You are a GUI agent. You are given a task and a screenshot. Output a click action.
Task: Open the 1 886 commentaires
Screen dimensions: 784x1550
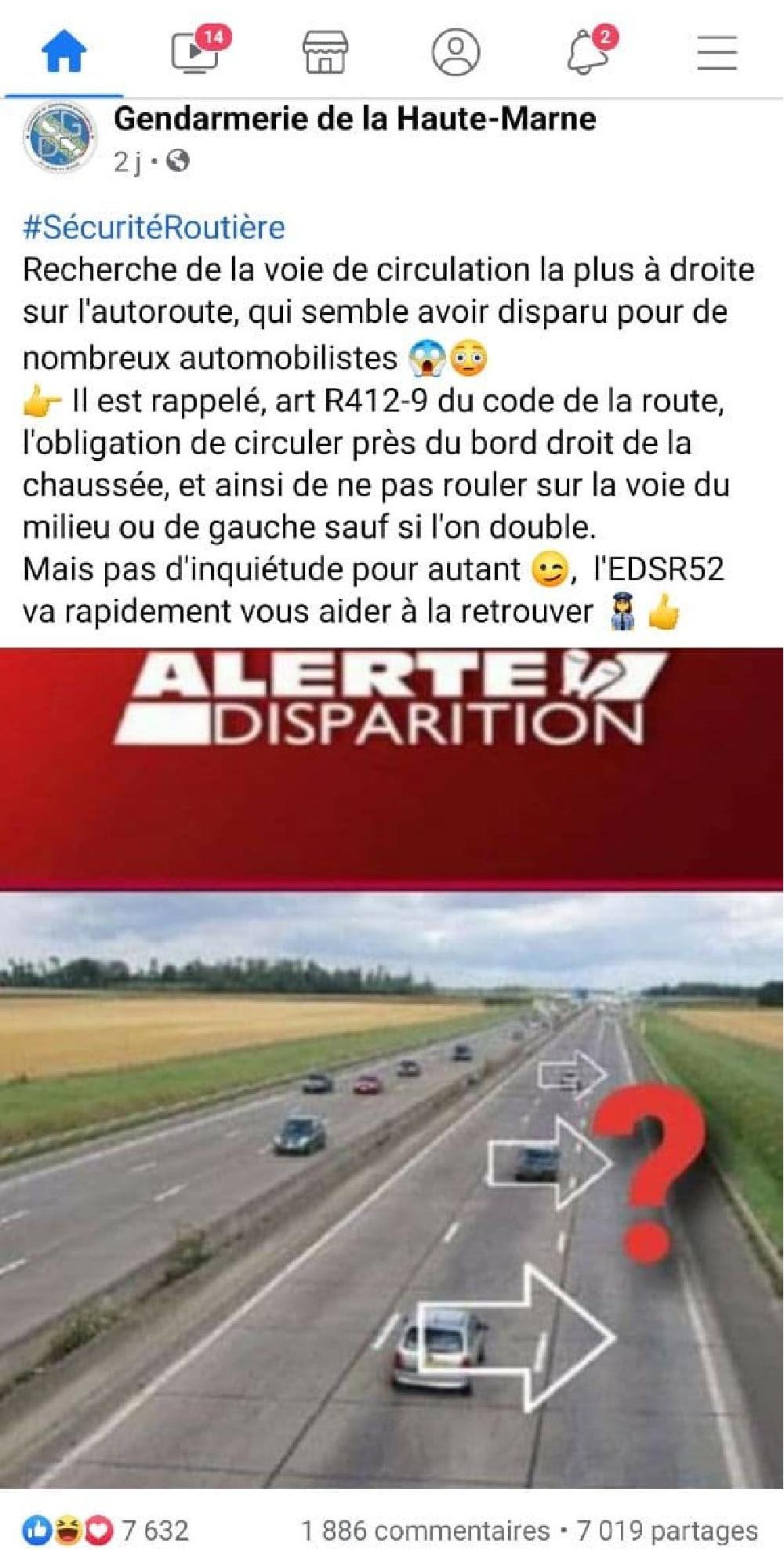tap(425, 1530)
